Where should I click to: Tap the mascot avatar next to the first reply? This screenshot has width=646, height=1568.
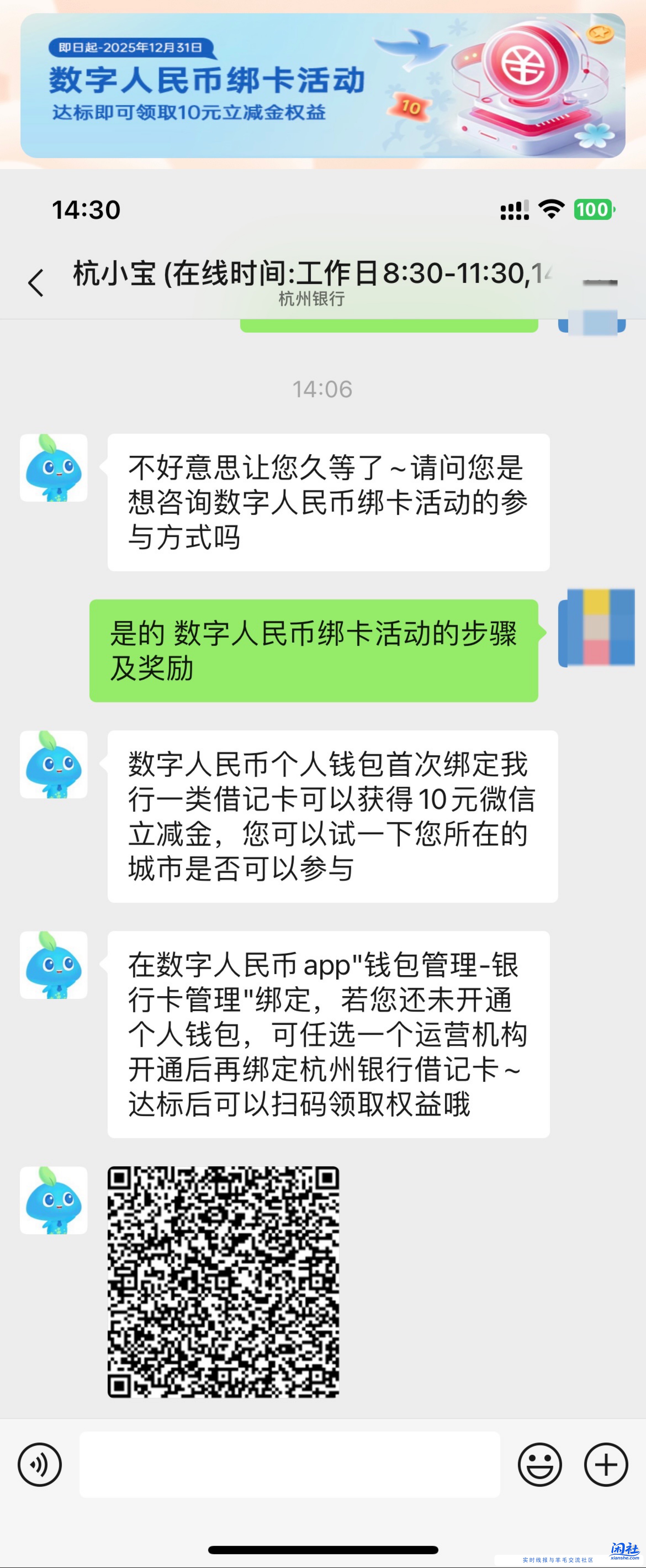[54, 469]
